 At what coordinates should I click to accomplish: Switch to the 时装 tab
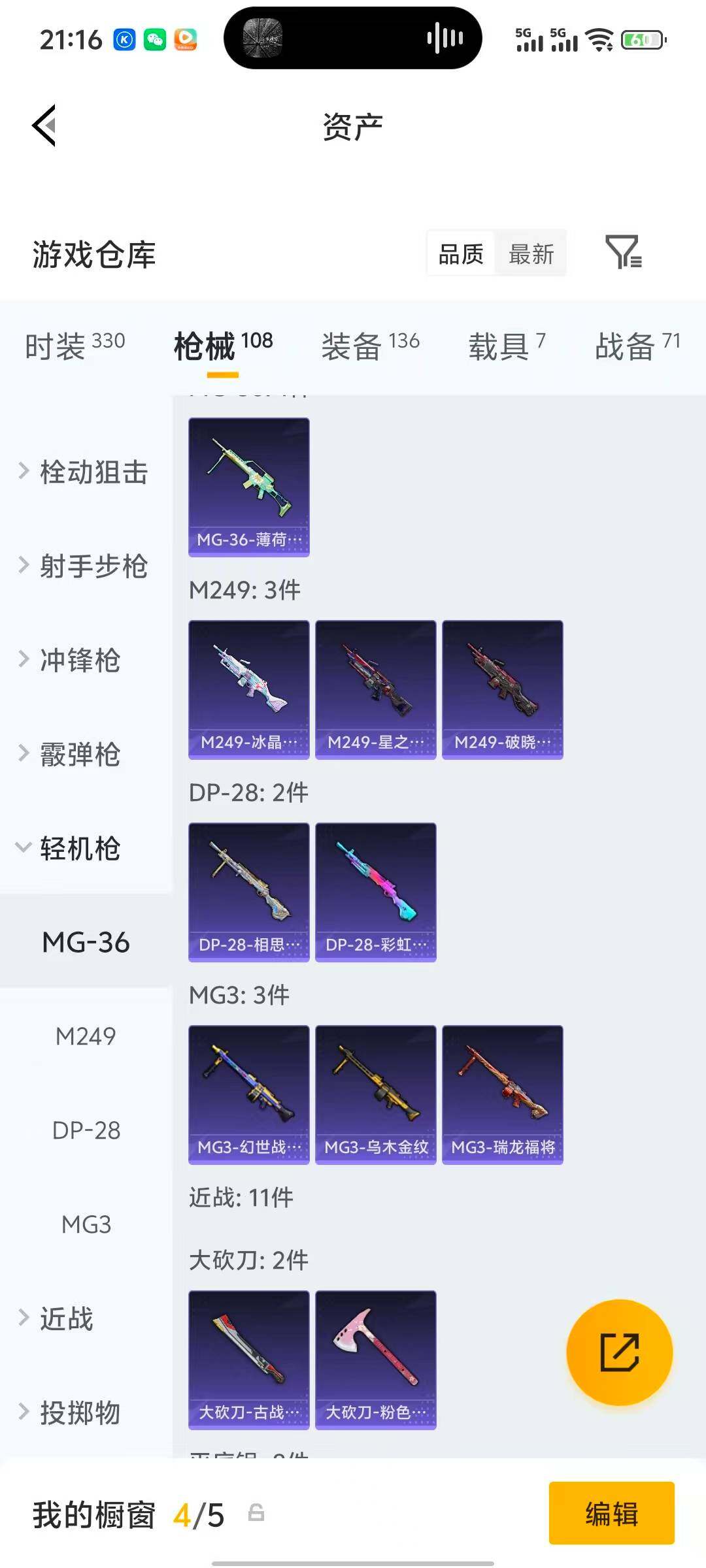click(x=75, y=346)
